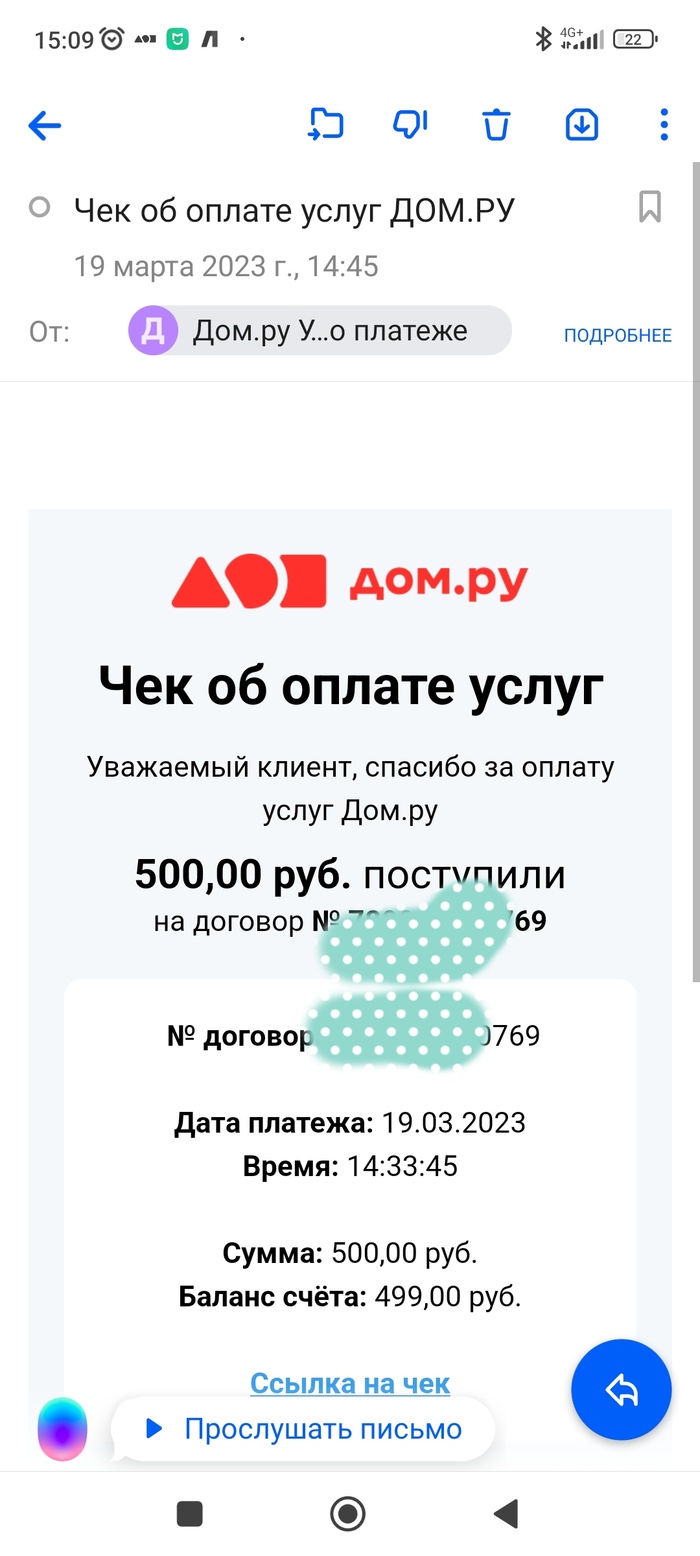This screenshot has height=1556, width=700.
Task: Archive this email
Action: tap(582, 125)
